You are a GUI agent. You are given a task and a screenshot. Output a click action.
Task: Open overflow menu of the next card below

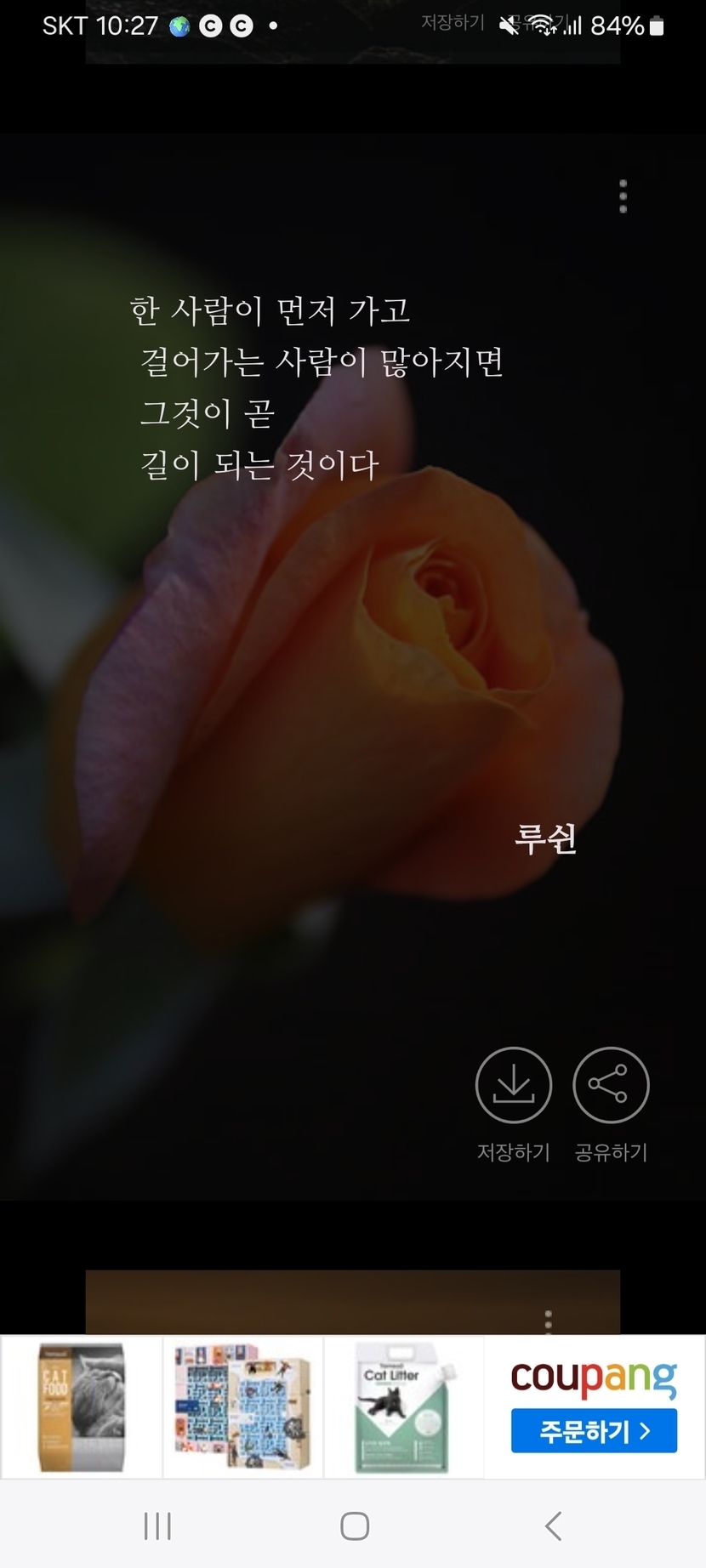[x=548, y=1320]
